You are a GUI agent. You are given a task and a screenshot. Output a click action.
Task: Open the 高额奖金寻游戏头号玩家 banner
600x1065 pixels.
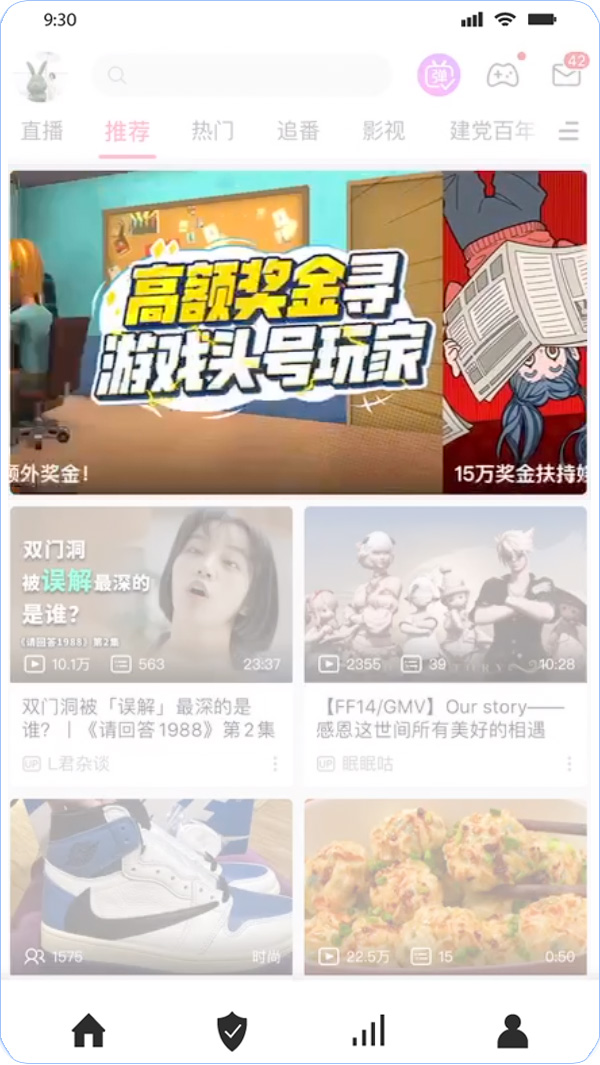click(226, 332)
